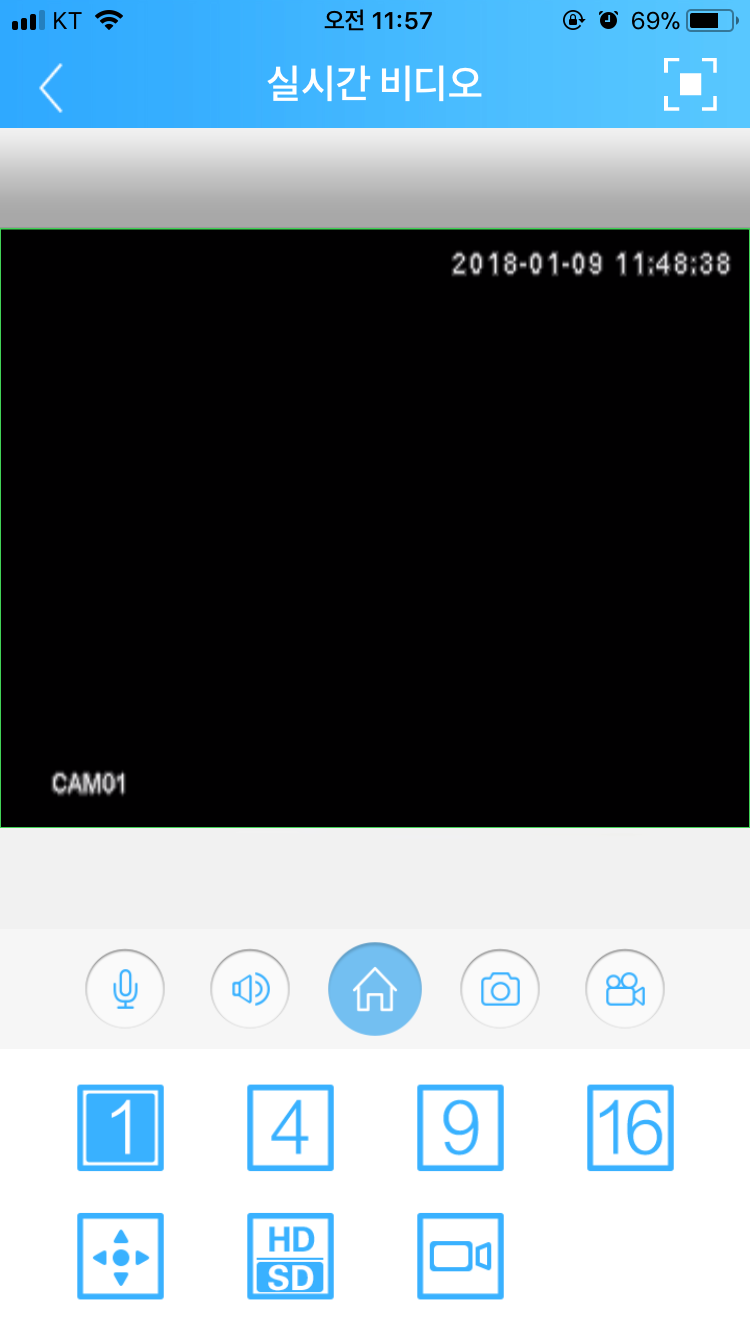750x1334 pixels.
Task: Take a snapshot with camera icon
Action: 500,989
